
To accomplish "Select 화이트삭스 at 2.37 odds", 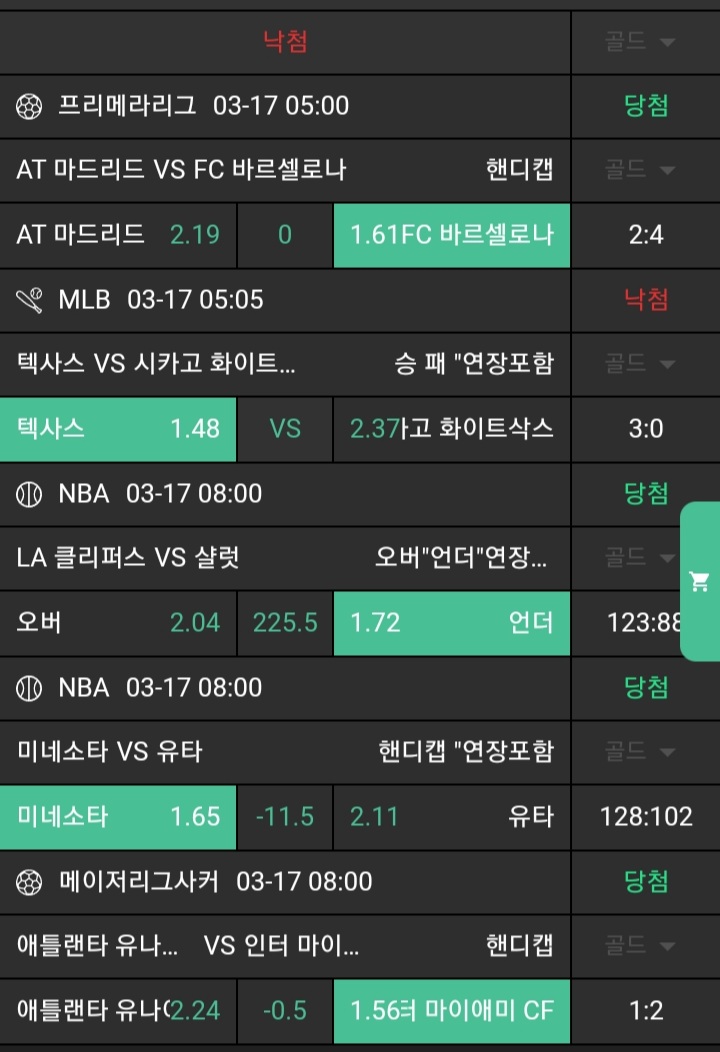I will click(451, 429).
